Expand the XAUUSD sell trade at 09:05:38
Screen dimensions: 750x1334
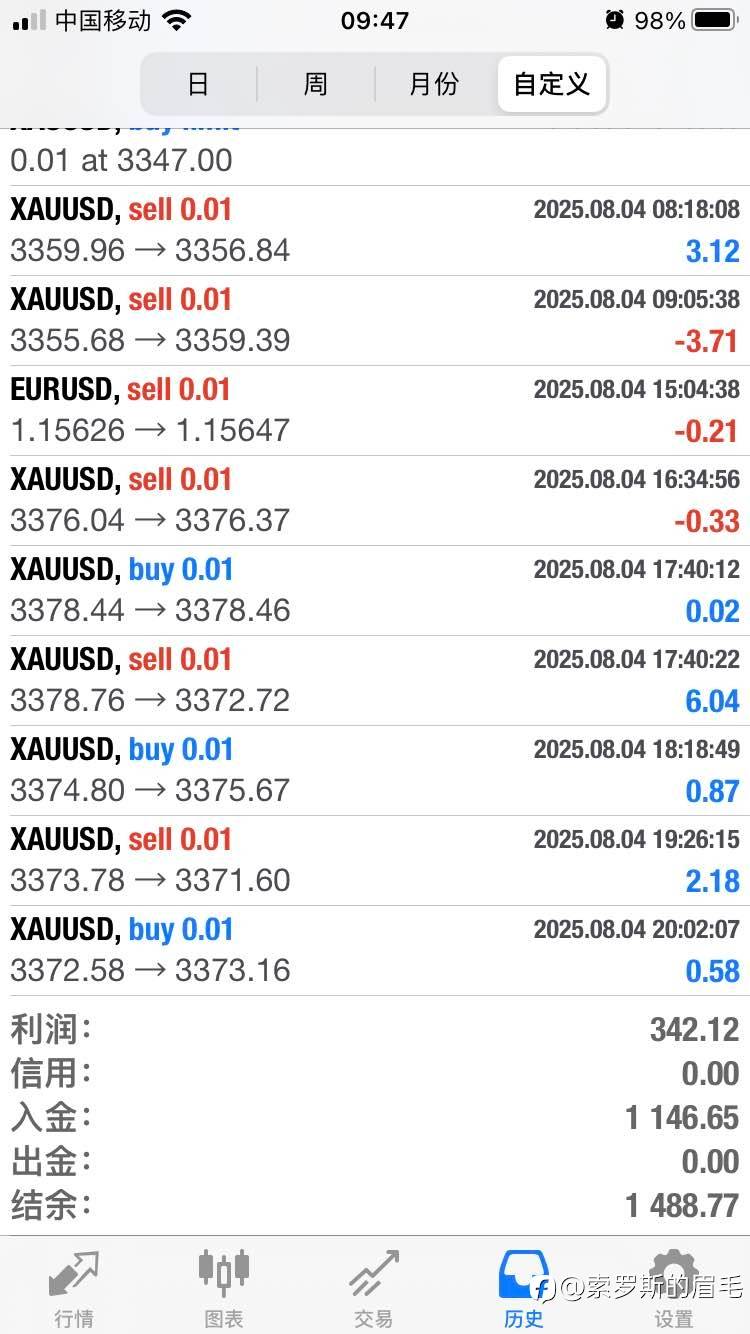[375, 320]
